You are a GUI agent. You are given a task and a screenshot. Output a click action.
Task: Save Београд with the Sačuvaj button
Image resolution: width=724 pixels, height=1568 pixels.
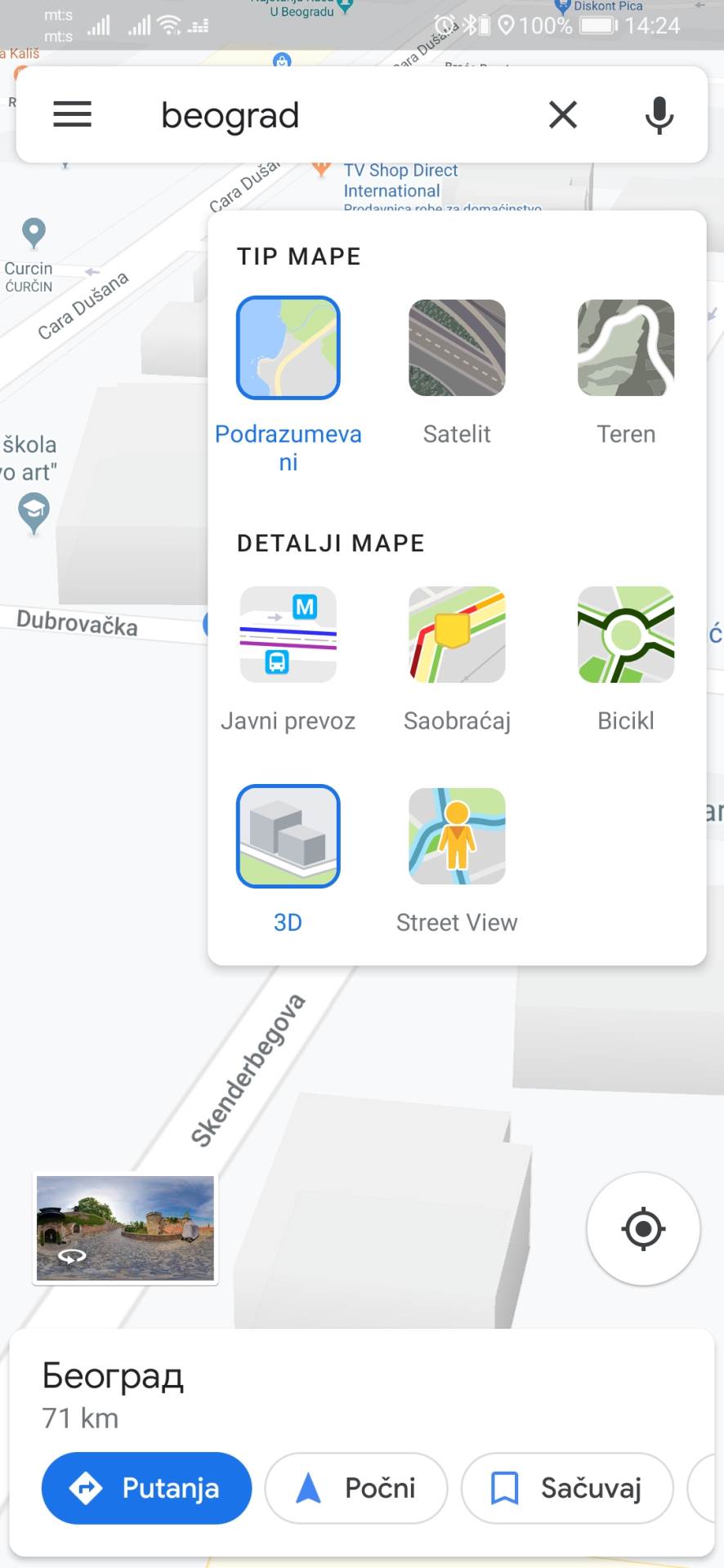567,1488
